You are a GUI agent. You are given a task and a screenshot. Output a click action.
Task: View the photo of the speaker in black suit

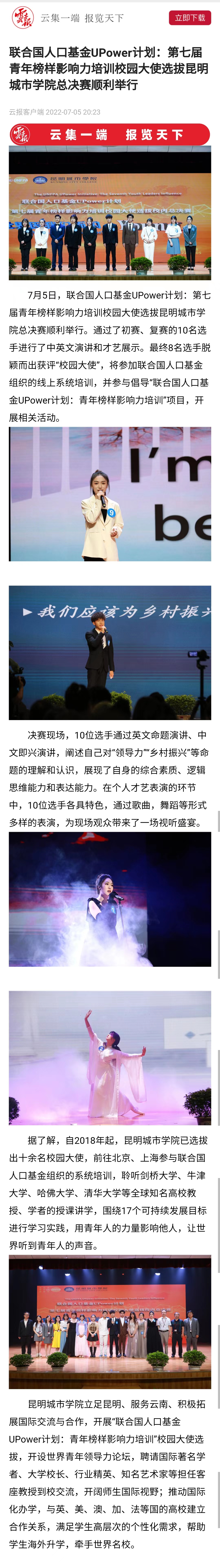[110, 653]
